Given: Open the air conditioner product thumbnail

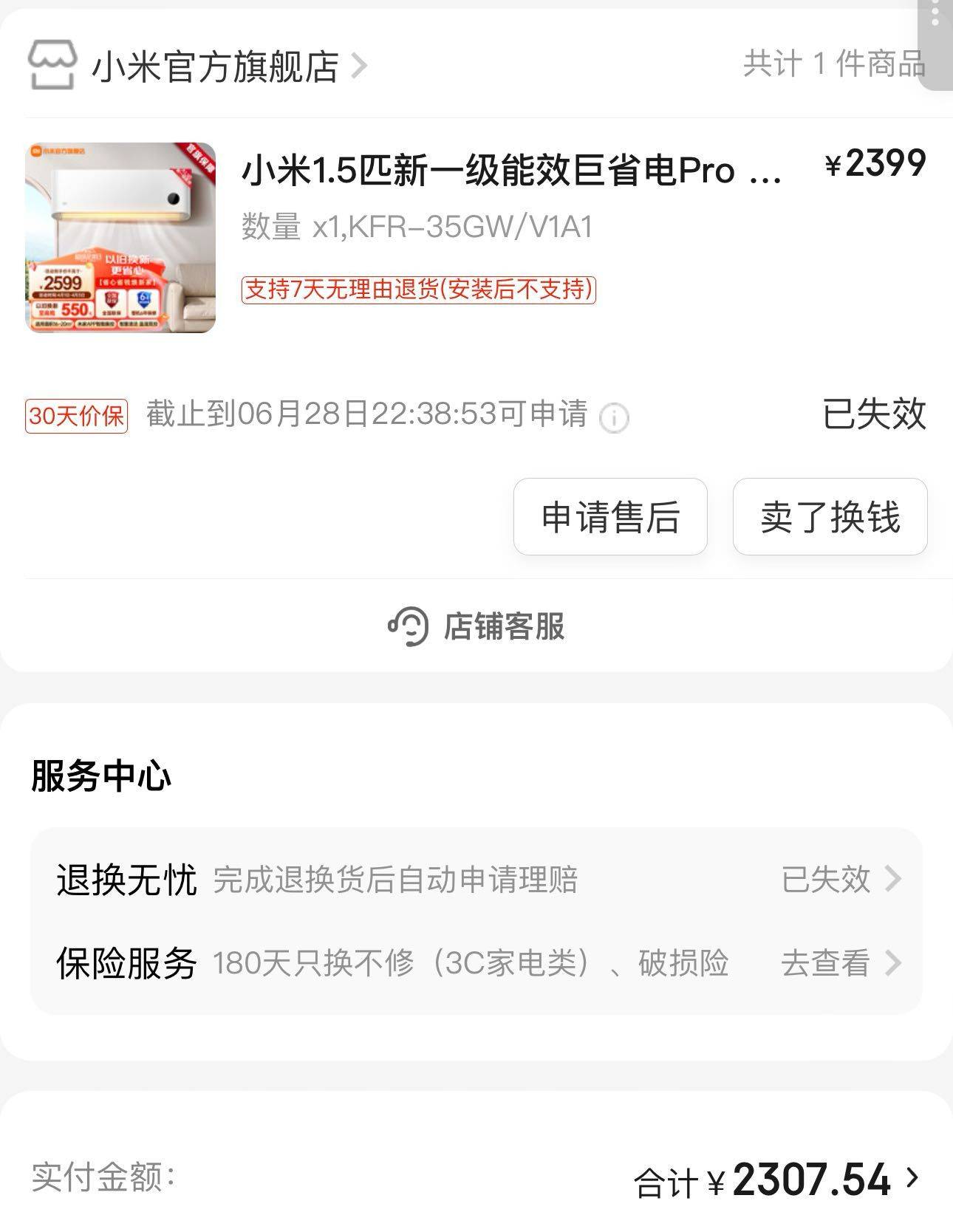Looking at the screenshot, I should [120, 239].
